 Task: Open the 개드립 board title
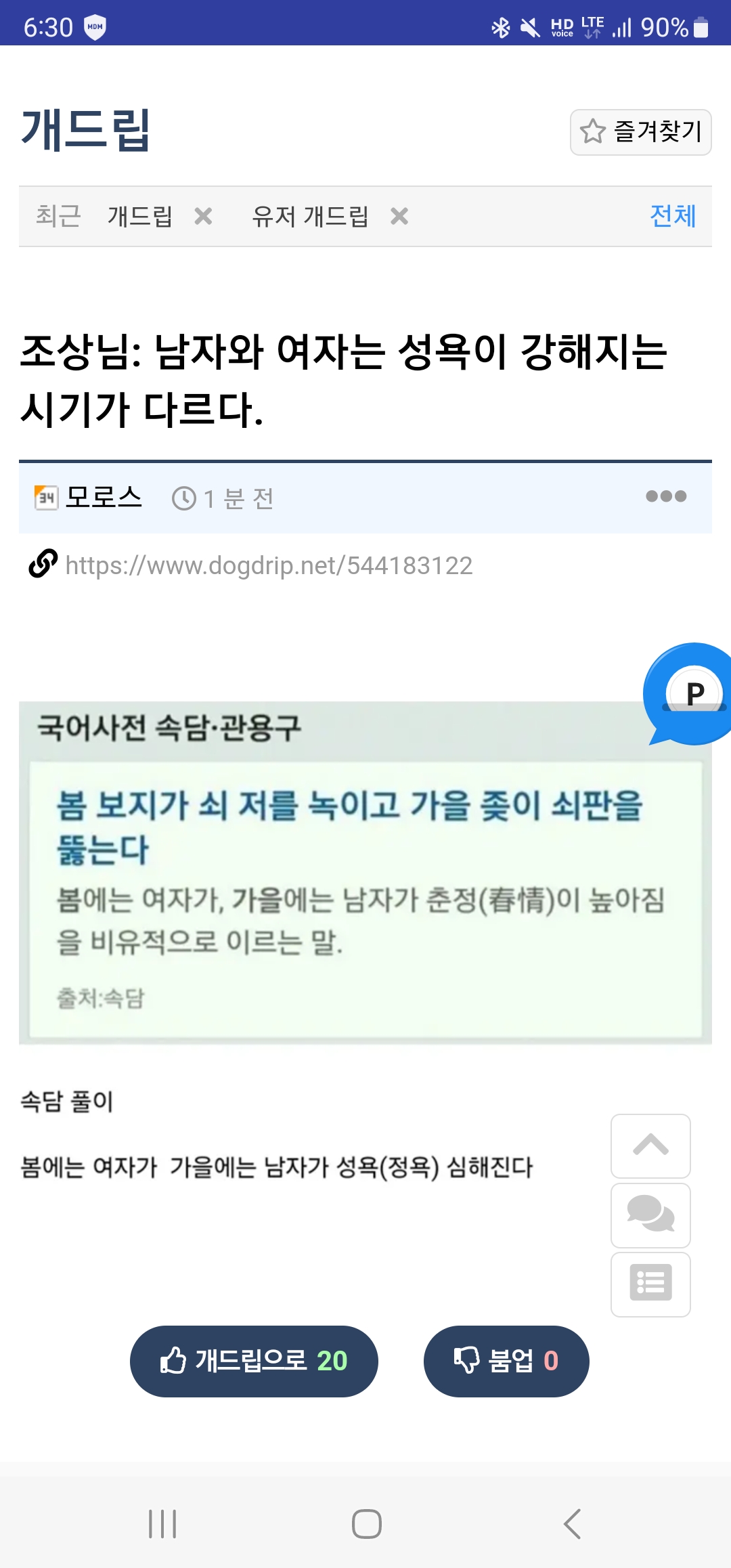point(86,129)
